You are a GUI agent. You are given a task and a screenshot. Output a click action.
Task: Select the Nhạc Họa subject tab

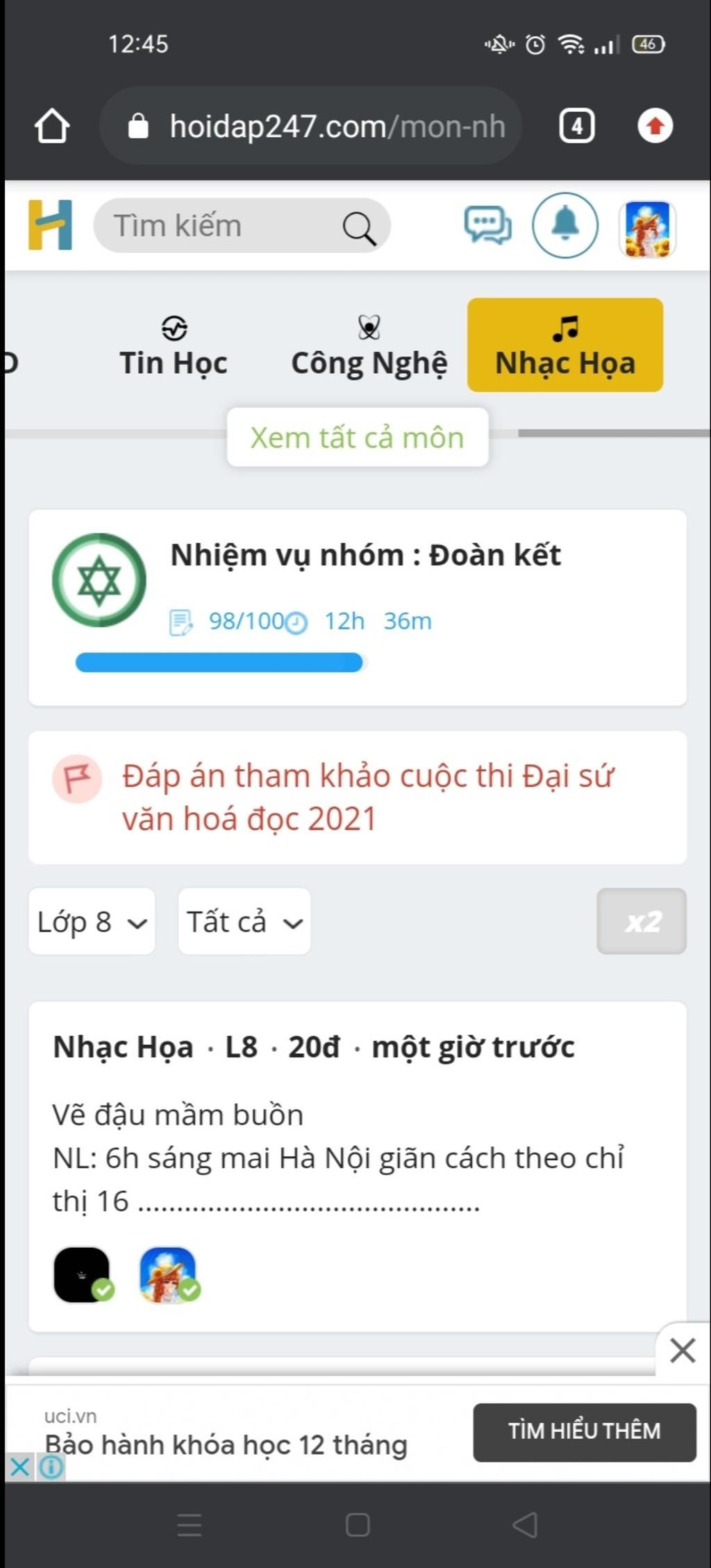(x=564, y=346)
